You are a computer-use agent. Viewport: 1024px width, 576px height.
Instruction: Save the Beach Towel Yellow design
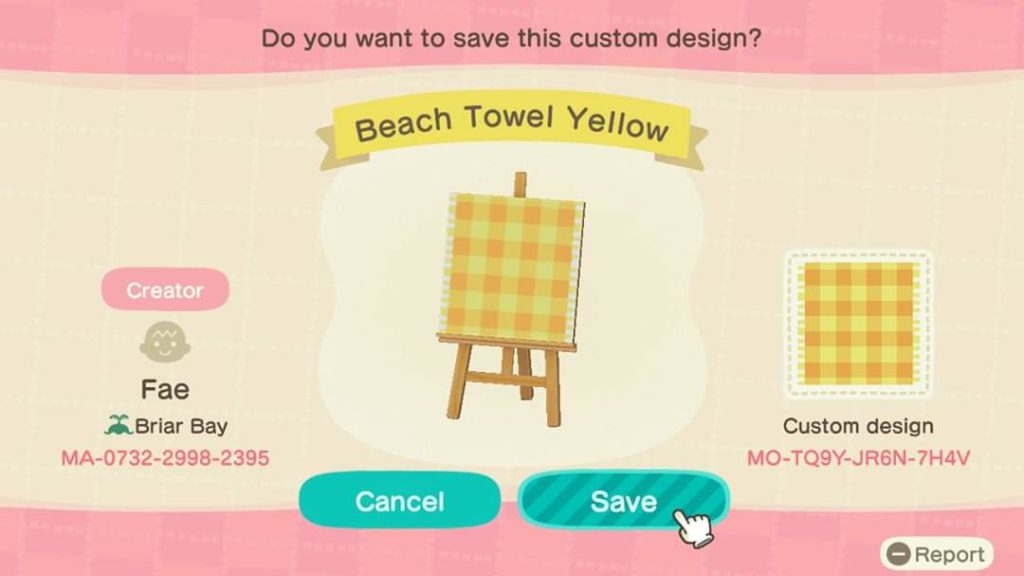(622, 500)
